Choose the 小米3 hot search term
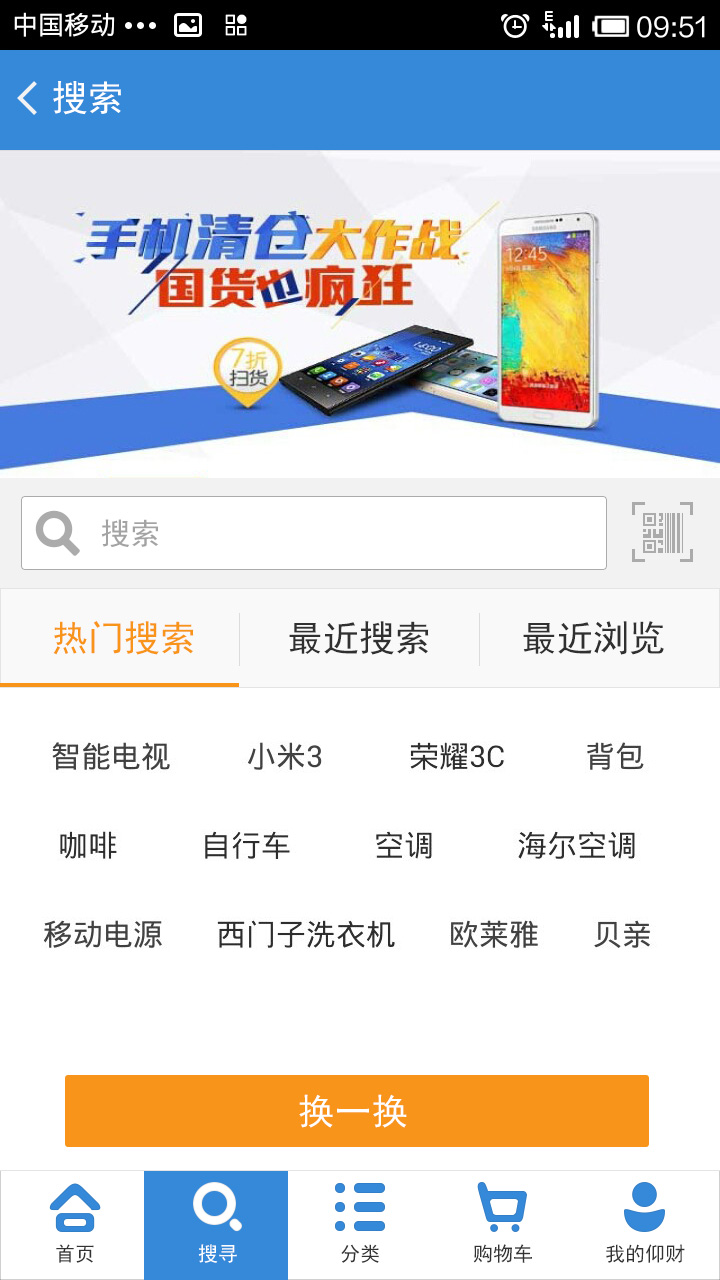The width and height of the screenshot is (720, 1280). [285, 757]
